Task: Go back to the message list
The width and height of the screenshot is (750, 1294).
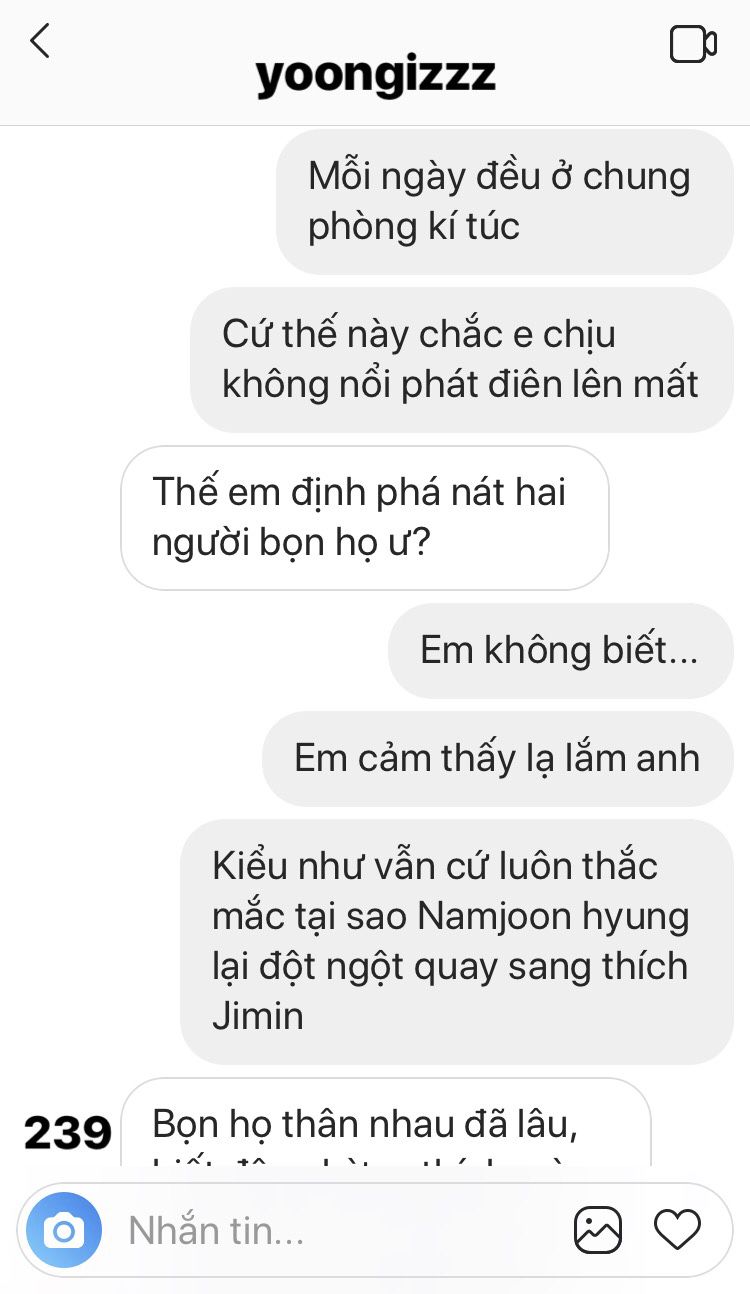Action: pos(39,42)
